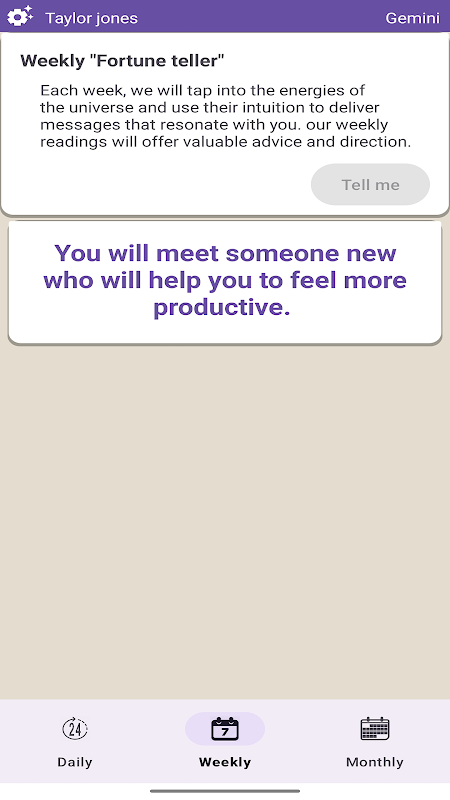The width and height of the screenshot is (450, 800).
Task: Switch to the Daily tab
Action: pyautogui.click(x=75, y=741)
